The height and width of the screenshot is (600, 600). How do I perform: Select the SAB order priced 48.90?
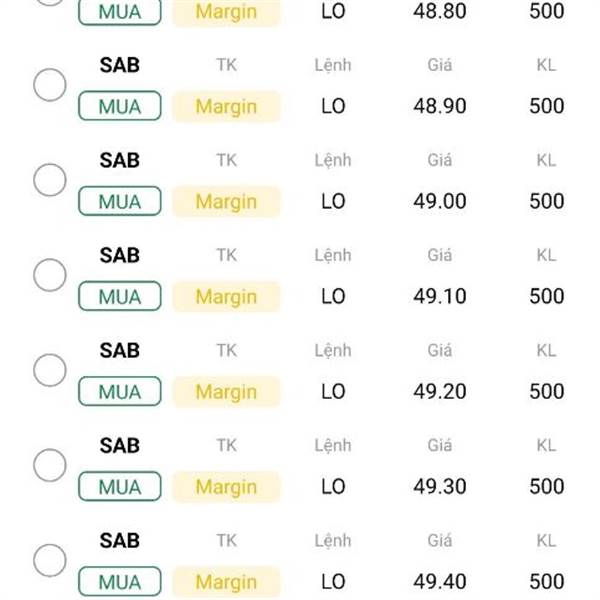(x=50, y=85)
